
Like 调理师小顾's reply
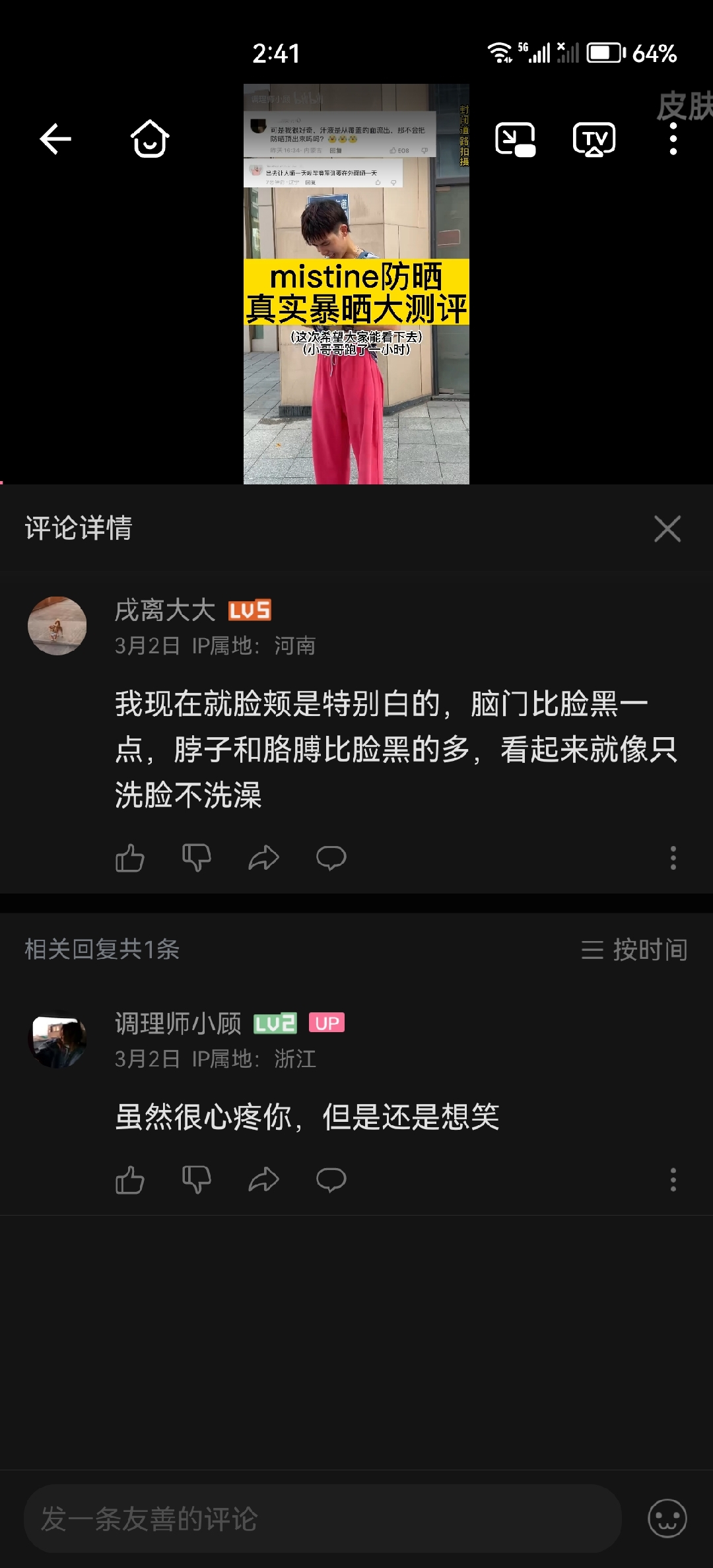click(x=130, y=1179)
